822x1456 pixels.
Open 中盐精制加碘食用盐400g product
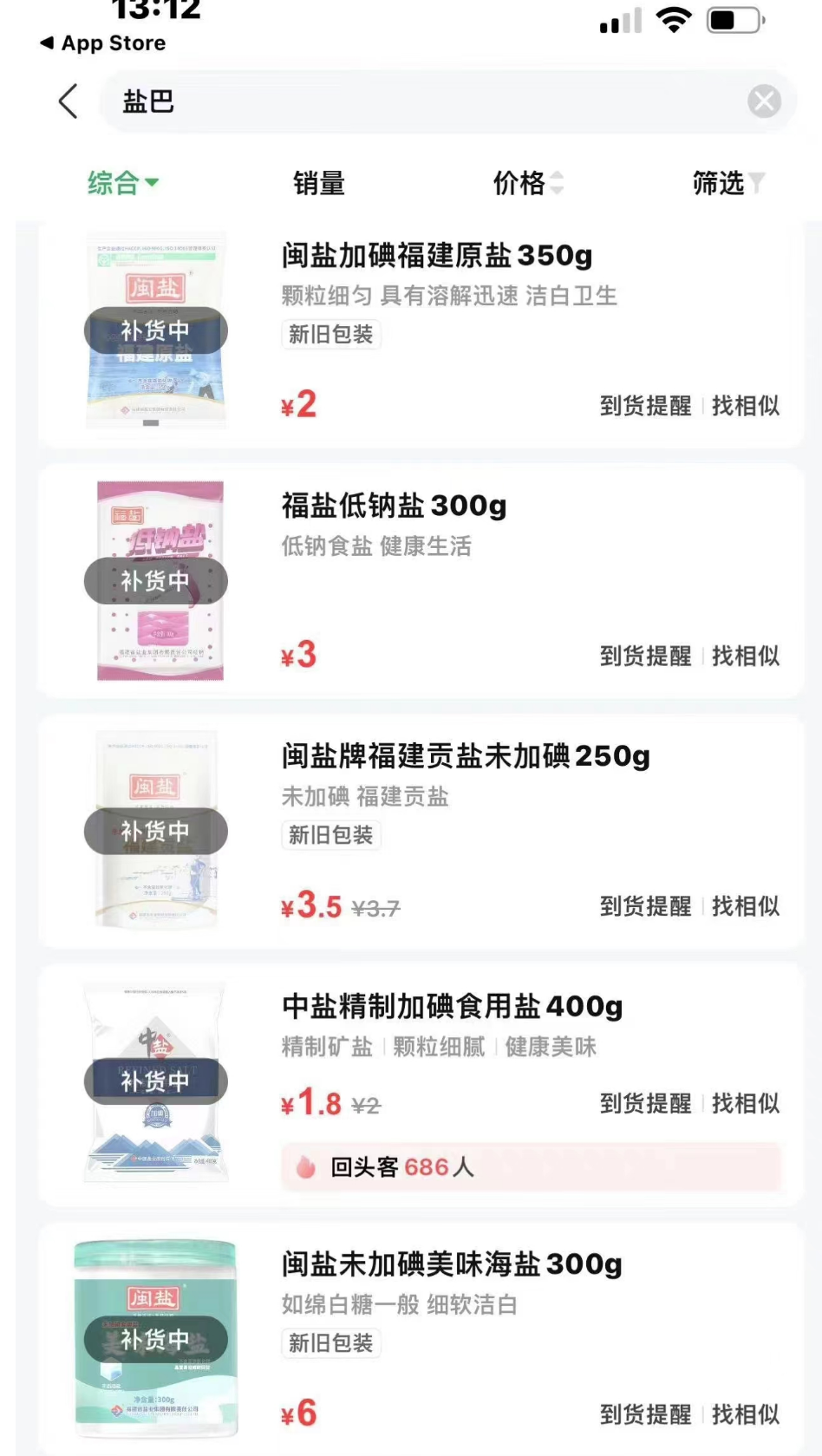tap(452, 1007)
